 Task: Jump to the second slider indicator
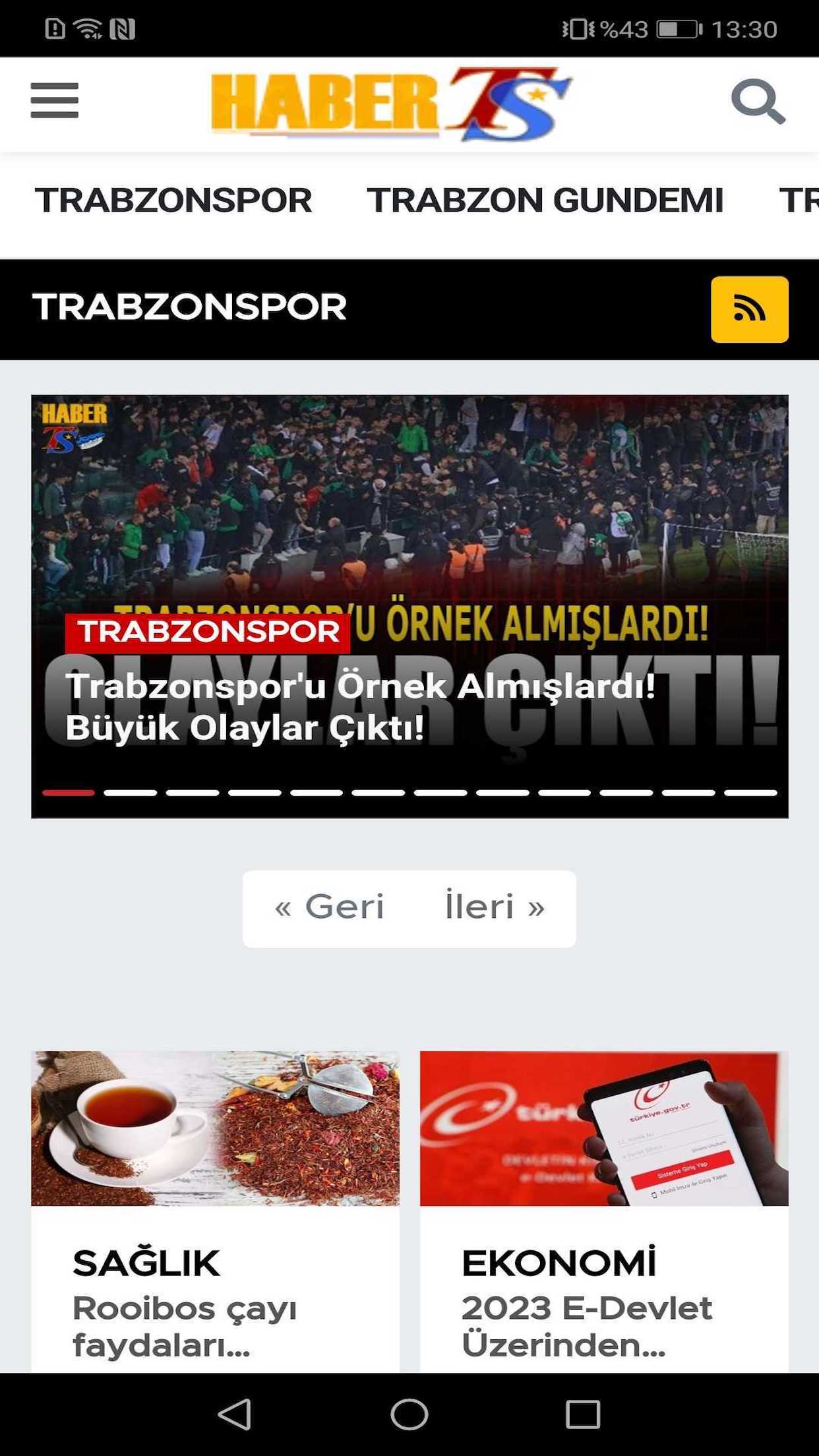click(x=131, y=793)
